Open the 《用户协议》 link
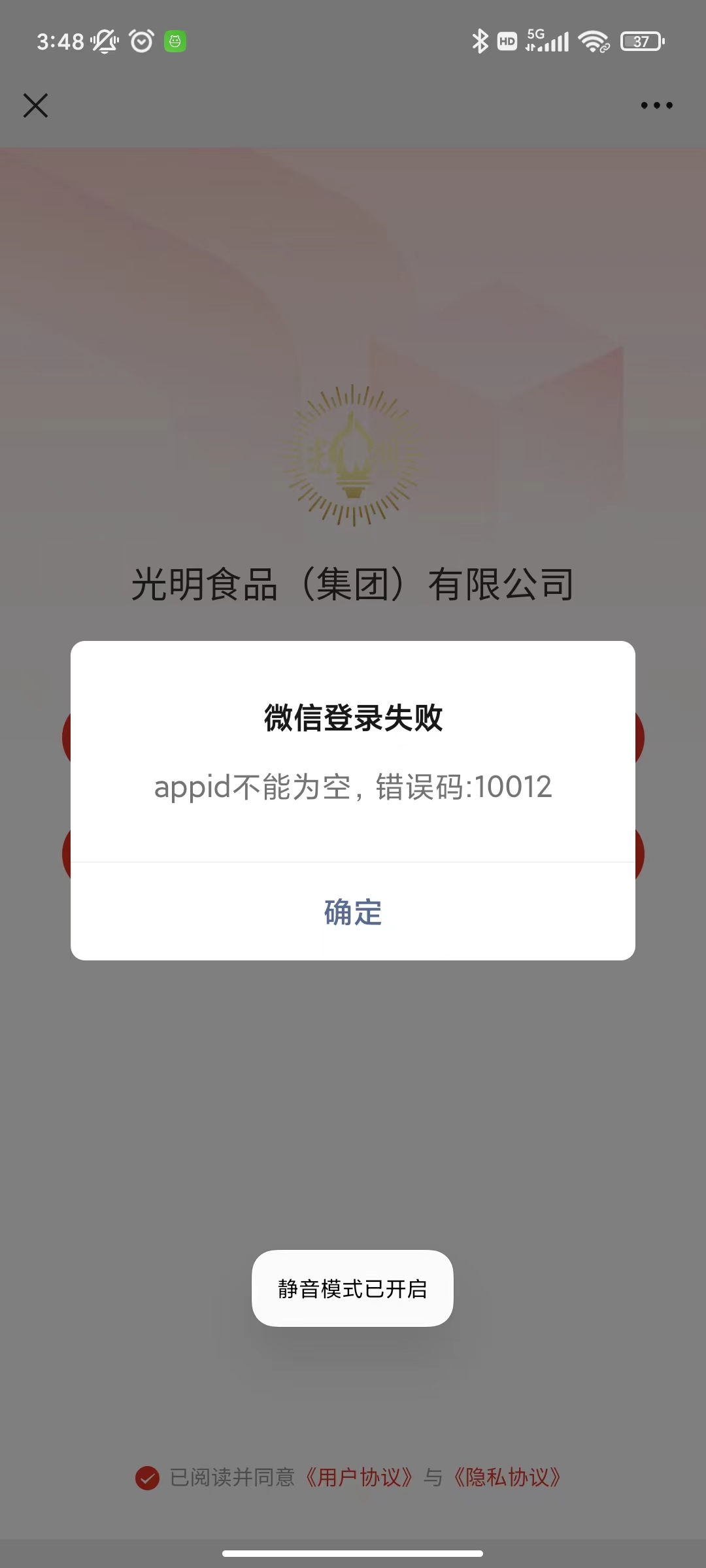The width and height of the screenshot is (706, 1568). click(x=359, y=1478)
